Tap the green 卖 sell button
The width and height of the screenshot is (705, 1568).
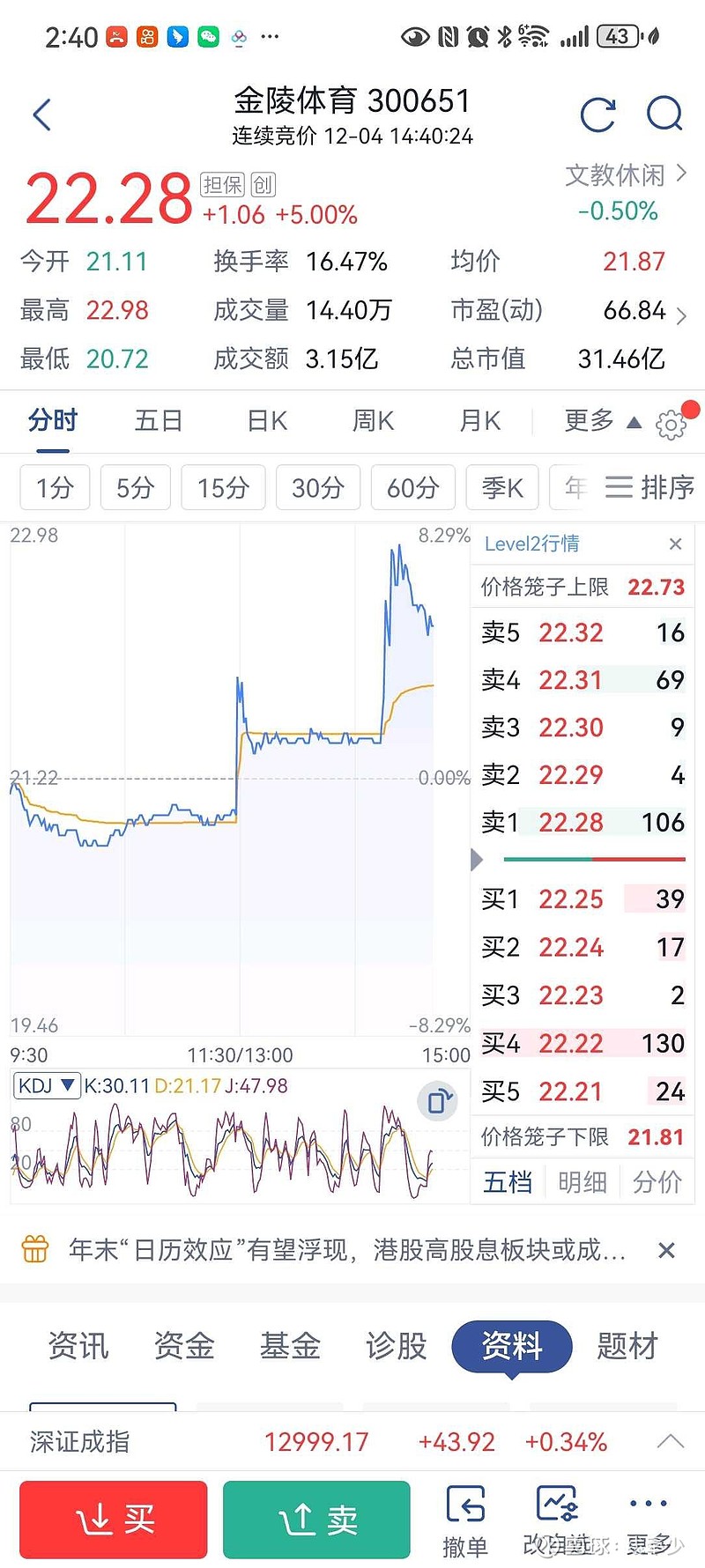pos(316,1520)
